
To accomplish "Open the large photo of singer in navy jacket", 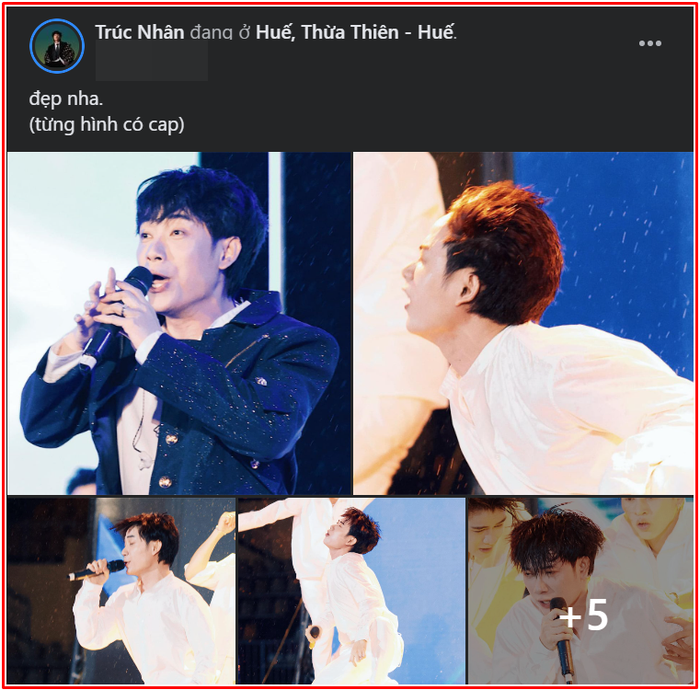I will click(x=180, y=322).
